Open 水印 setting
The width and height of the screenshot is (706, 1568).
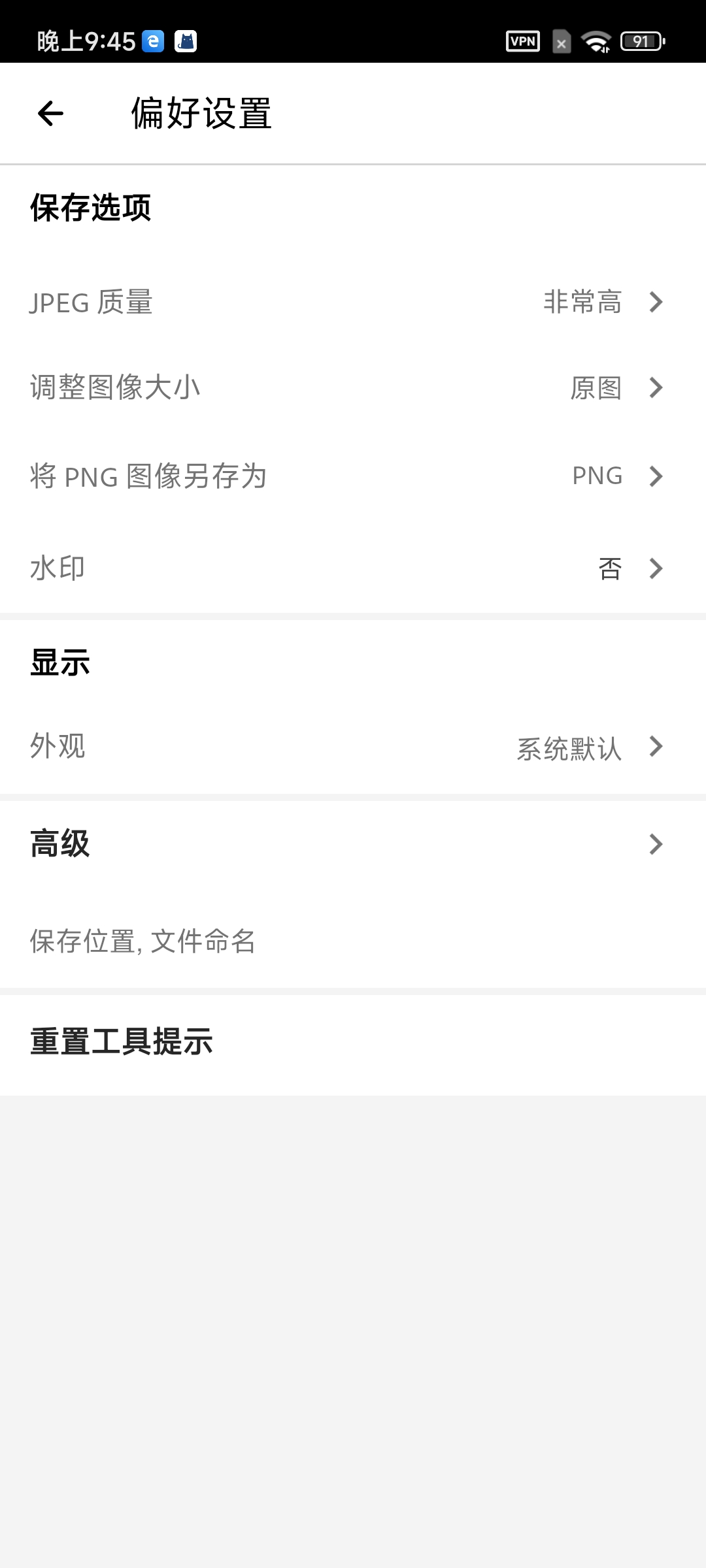[353, 568]
